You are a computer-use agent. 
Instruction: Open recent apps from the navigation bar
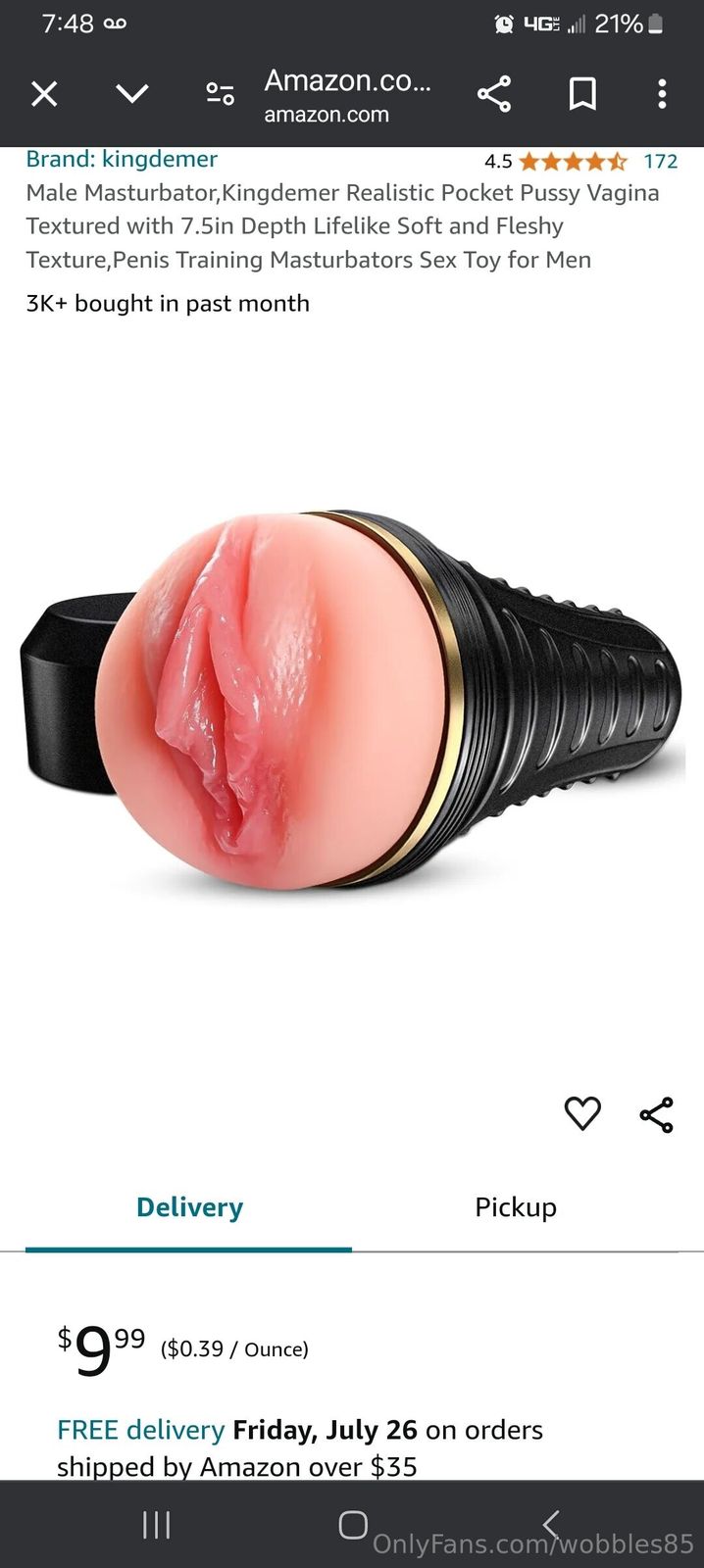[x=156, y=1524]
